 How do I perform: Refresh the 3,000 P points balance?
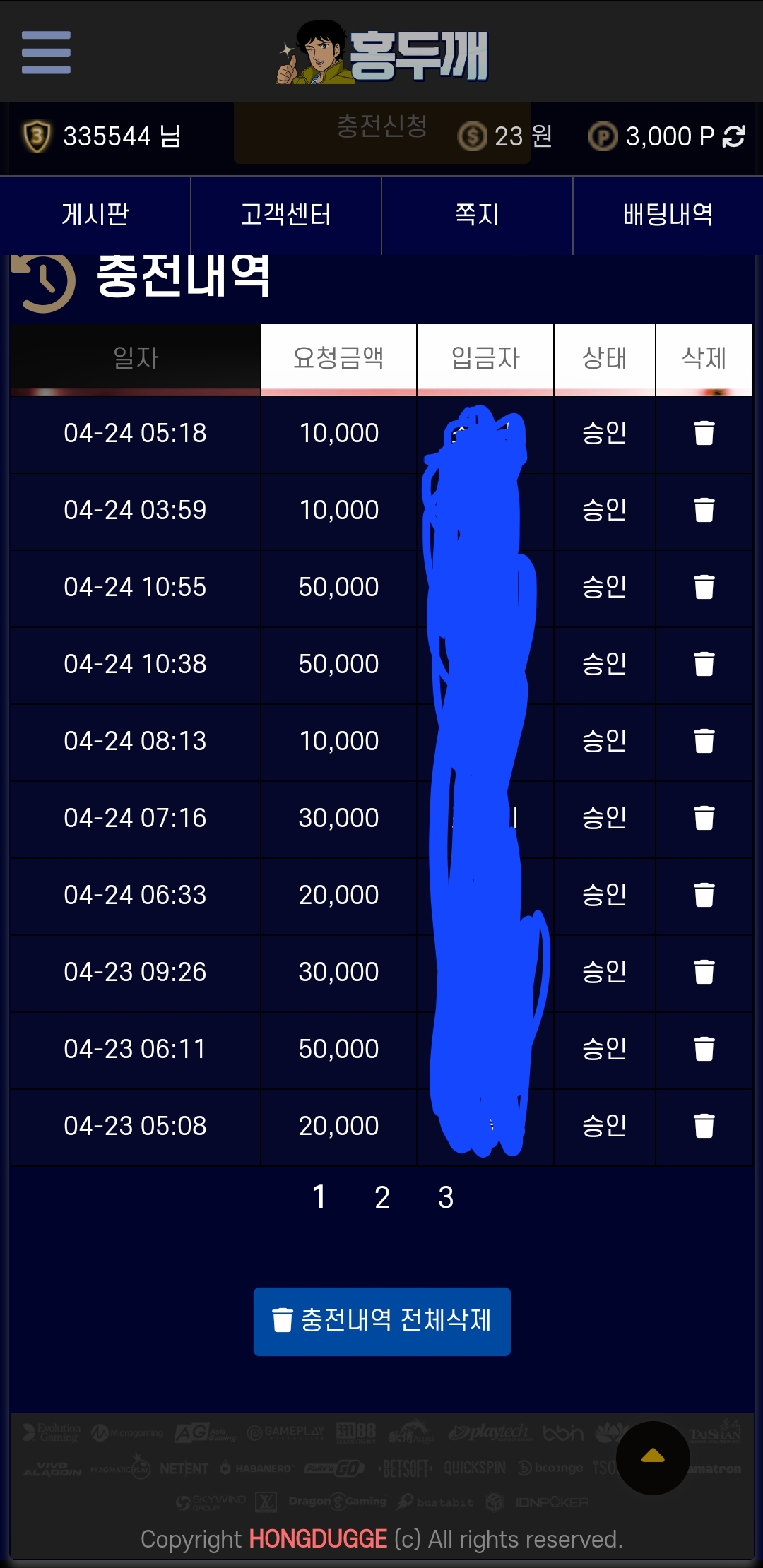point(734,136)
